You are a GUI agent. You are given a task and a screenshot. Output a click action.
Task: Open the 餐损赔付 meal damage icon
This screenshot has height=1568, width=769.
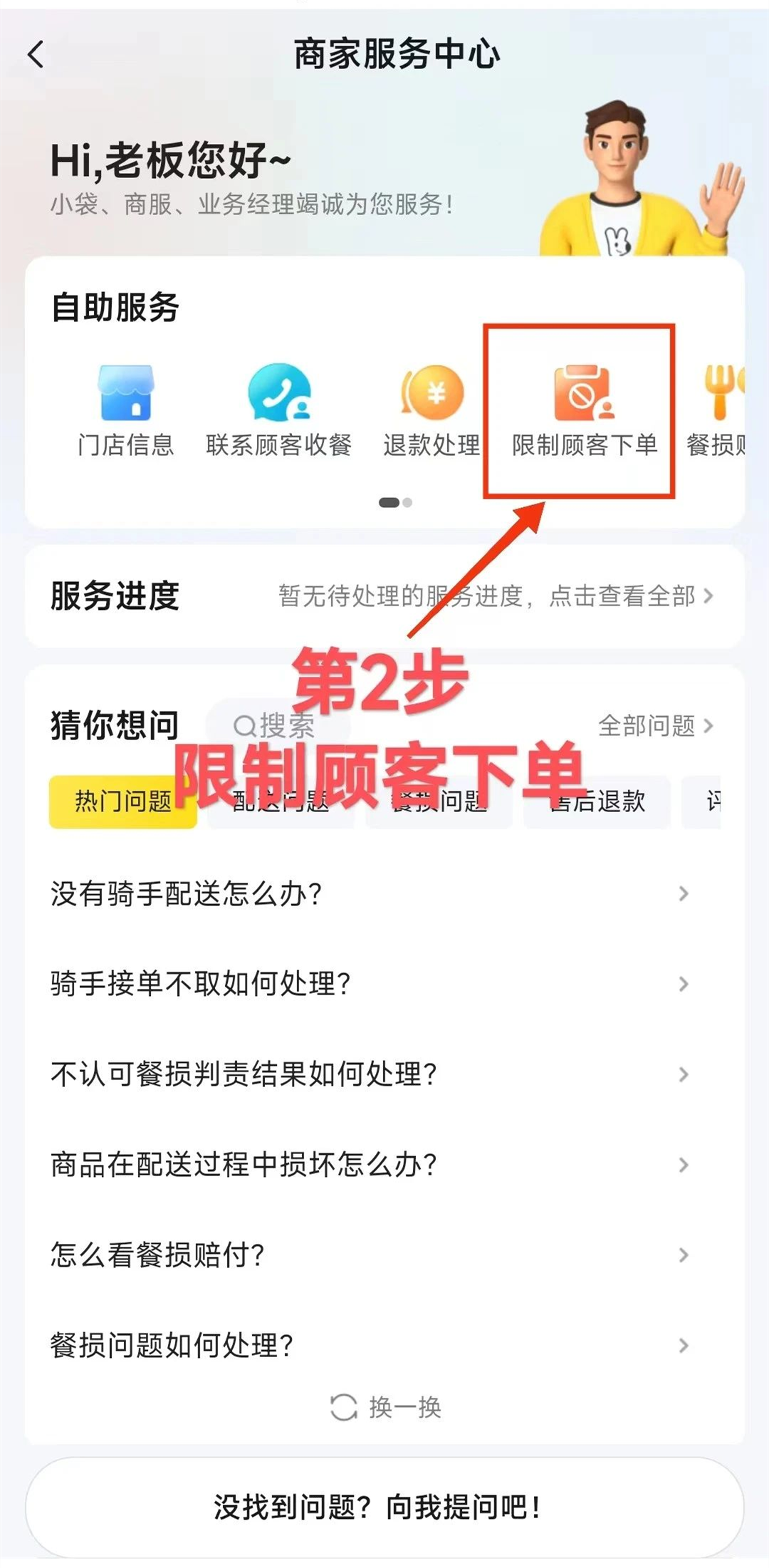click(x=726, y=392)
